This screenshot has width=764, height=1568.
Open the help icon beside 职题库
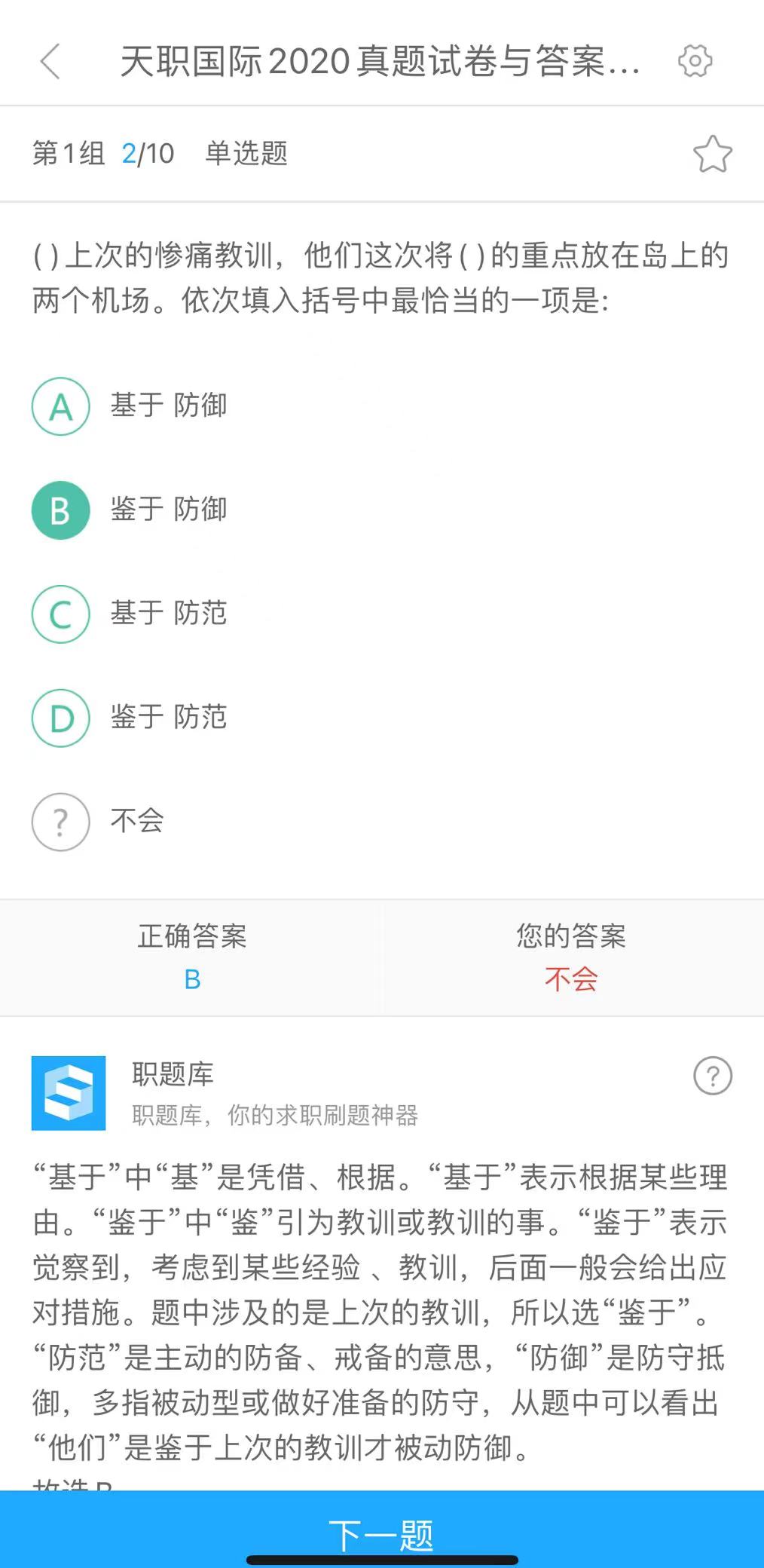[x=712, y=1076]
